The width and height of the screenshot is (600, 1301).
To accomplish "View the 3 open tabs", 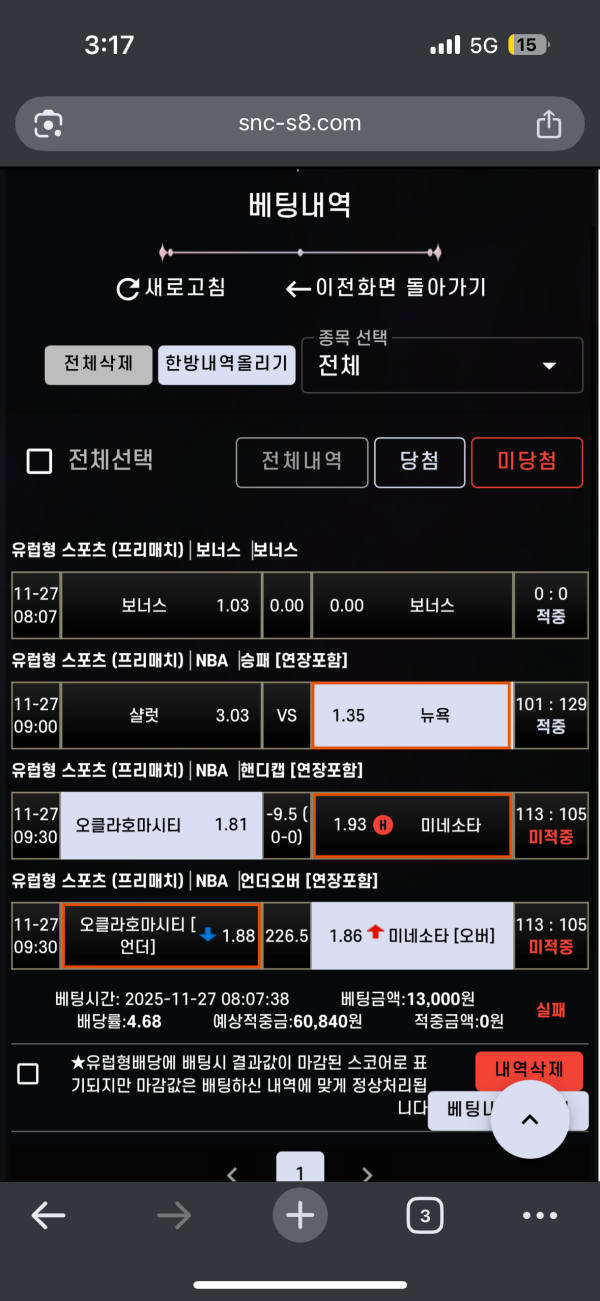I will click(x=425, y=1215).
